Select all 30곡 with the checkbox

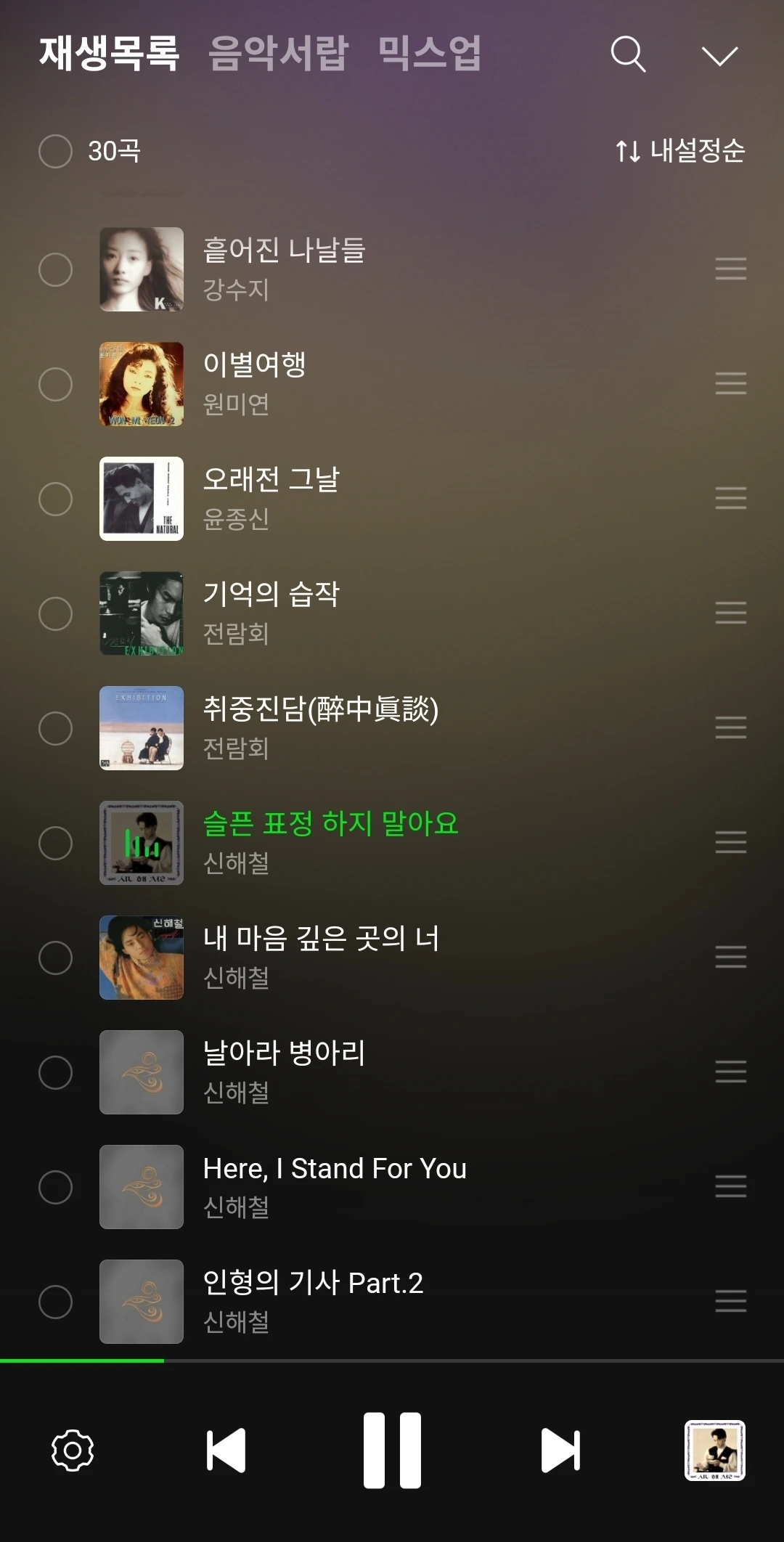point(55,151)
